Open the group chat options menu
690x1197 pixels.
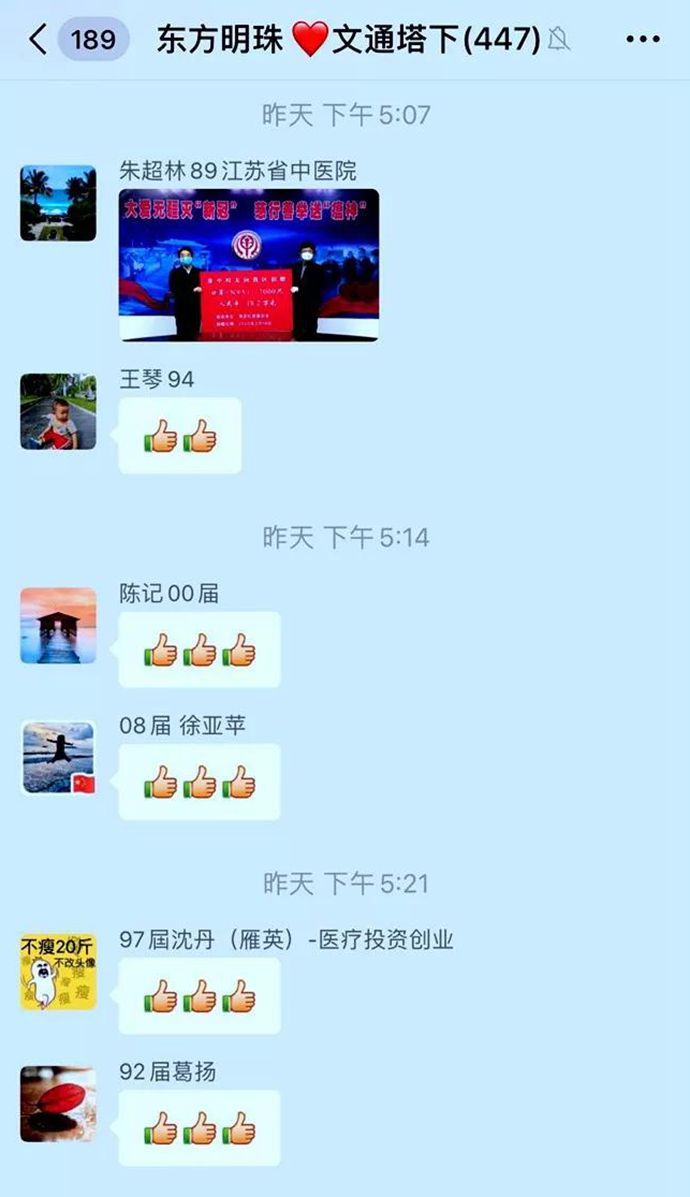642,40
